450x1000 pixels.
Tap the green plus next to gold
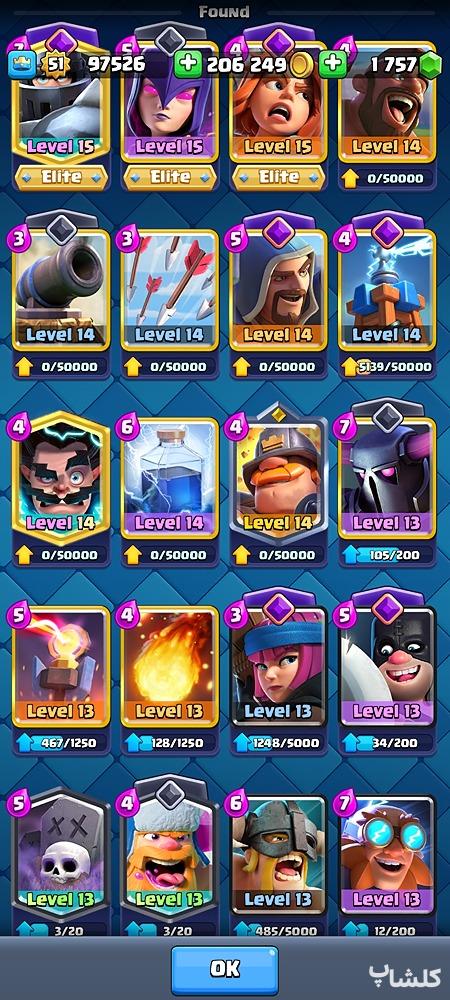189,64
